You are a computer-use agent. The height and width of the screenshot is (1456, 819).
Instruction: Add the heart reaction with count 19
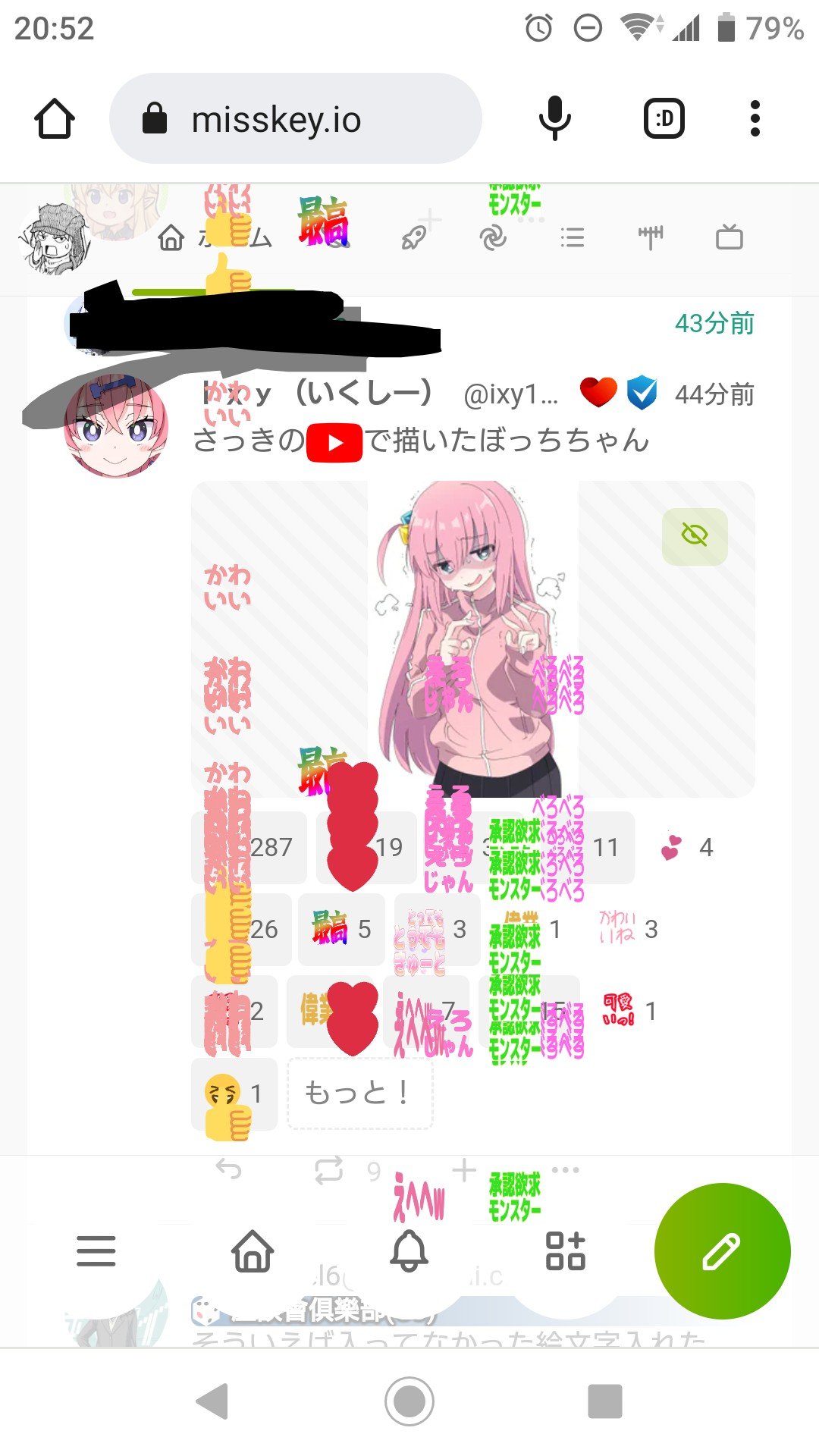[367, 847]
